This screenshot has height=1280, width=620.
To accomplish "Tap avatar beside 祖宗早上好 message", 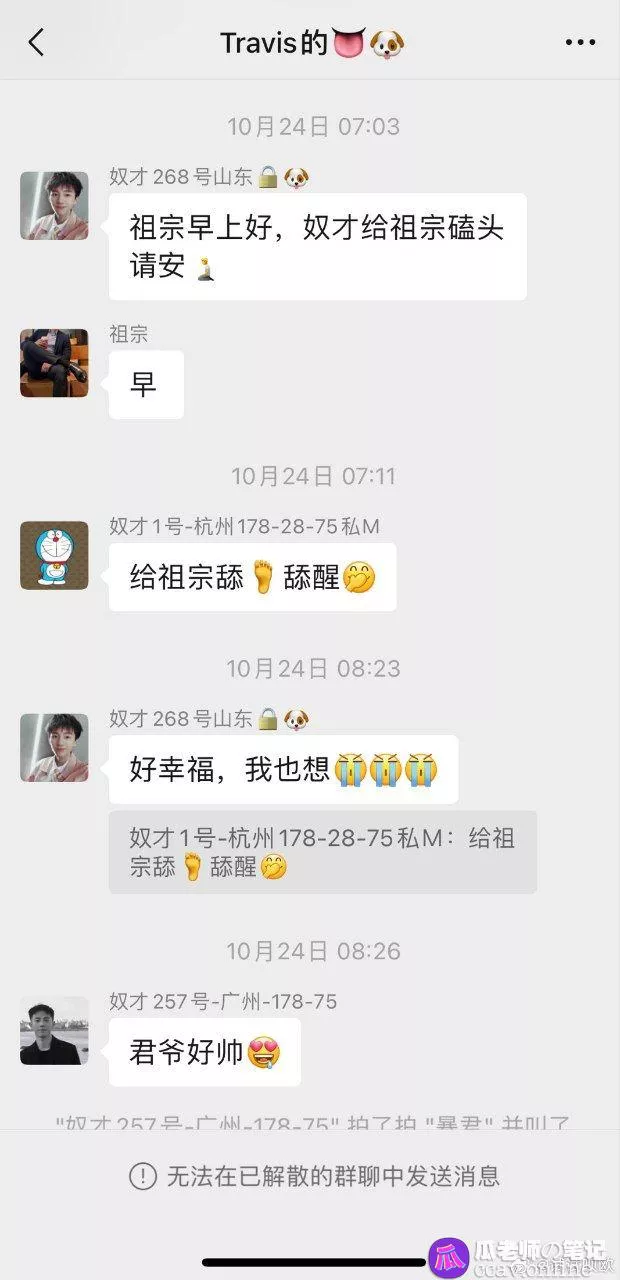I will pyautogui.click(x=54, y=205).
